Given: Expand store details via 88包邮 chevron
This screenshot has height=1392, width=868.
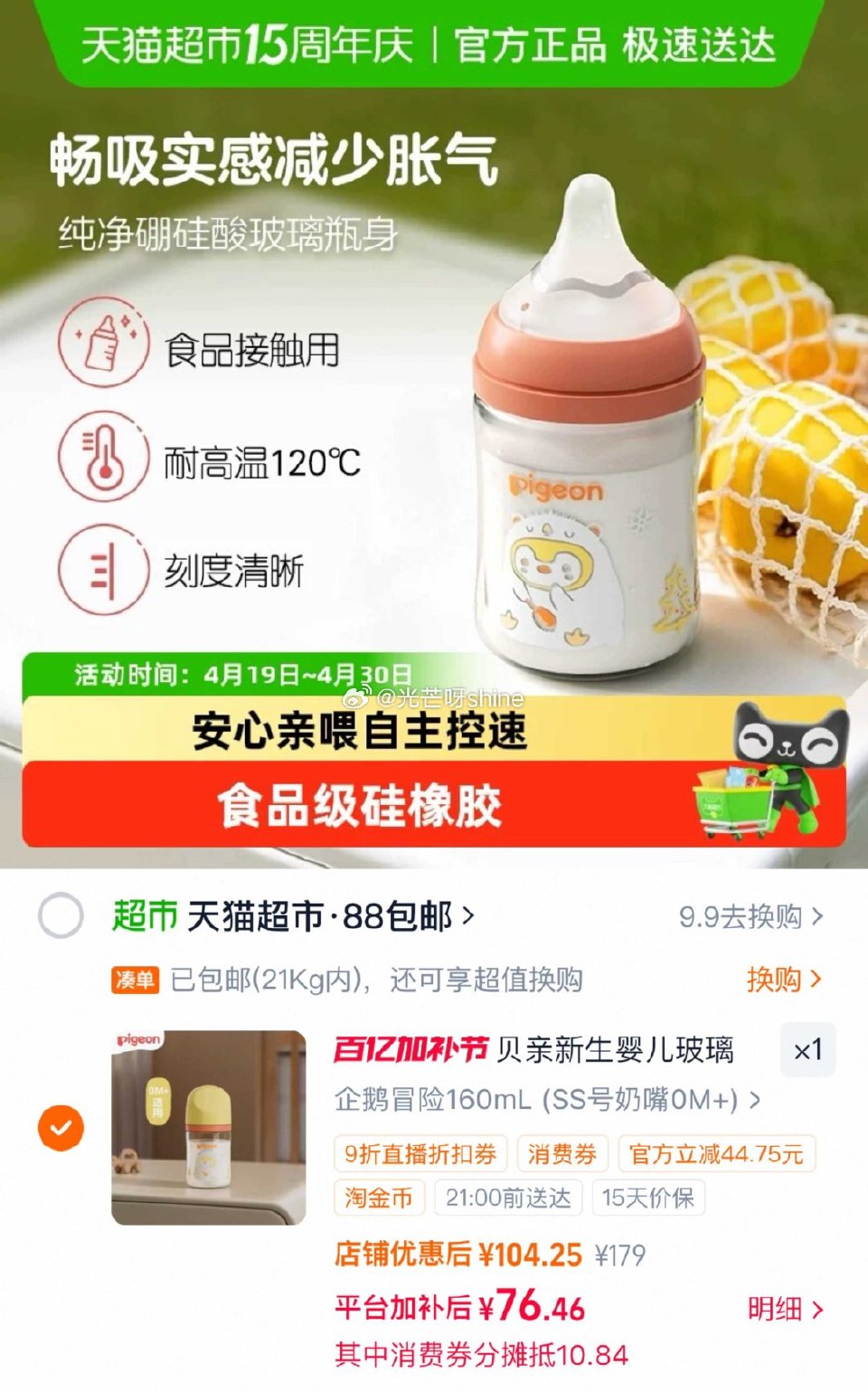Looking at the screenshot, I should [x=467, y=915].
